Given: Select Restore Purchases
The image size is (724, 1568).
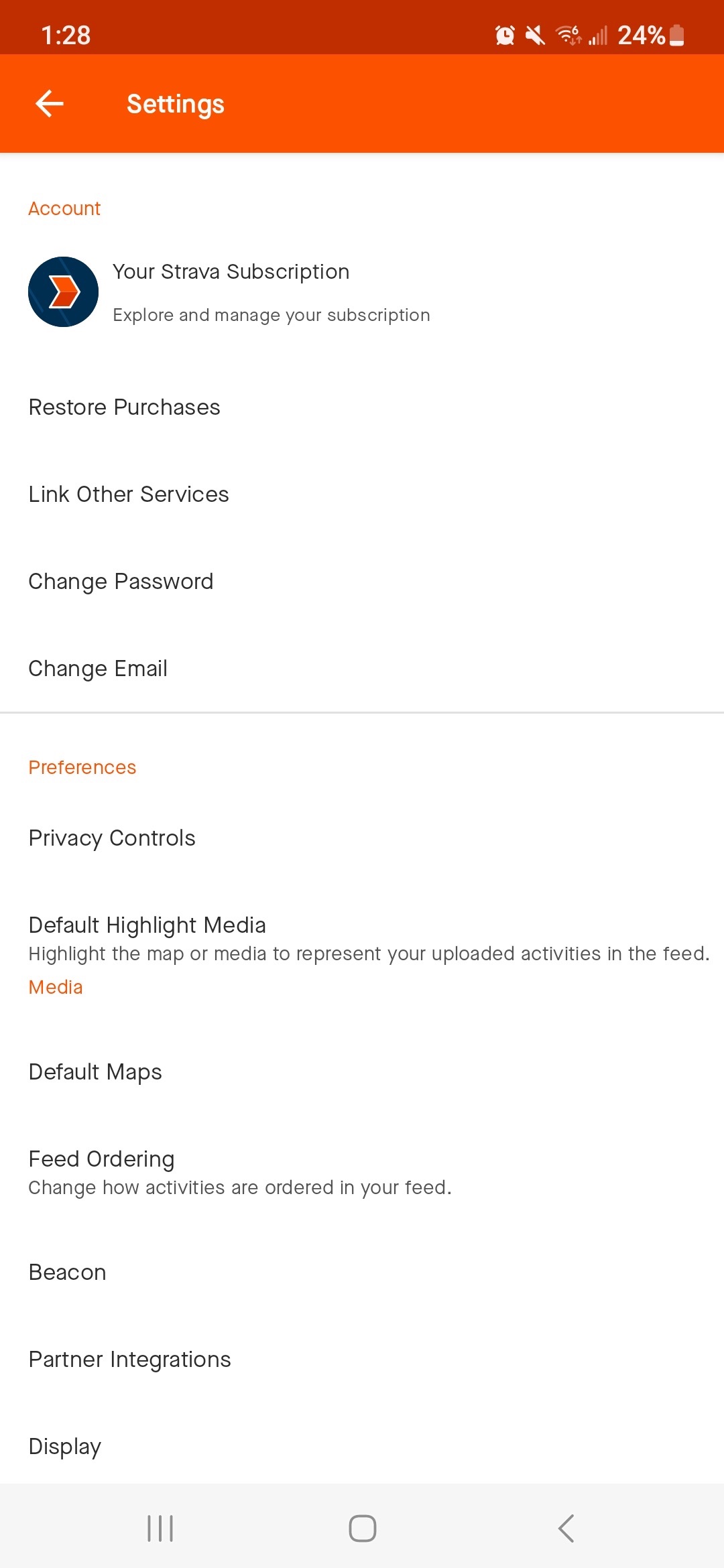Looking at the screenshot, I should pos(124,407).
